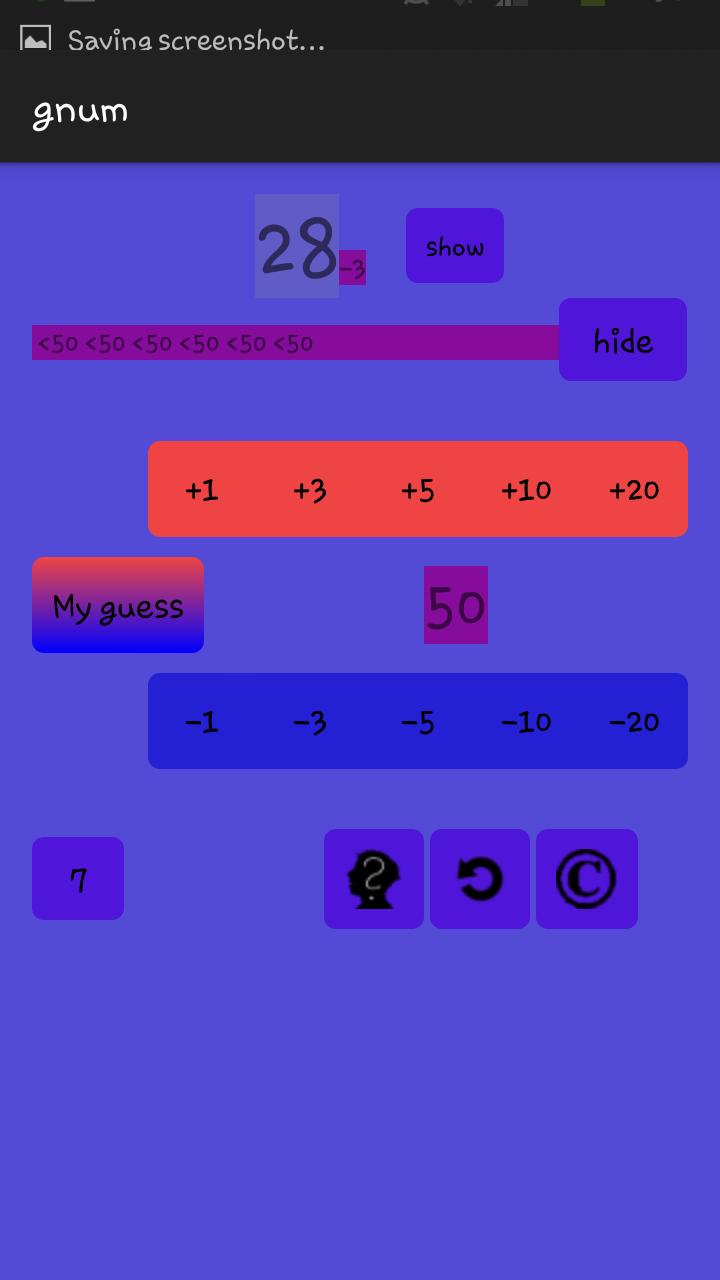Increase guess by +1
The width and height of the screenshot is (720, 1280).
[202, 489]
